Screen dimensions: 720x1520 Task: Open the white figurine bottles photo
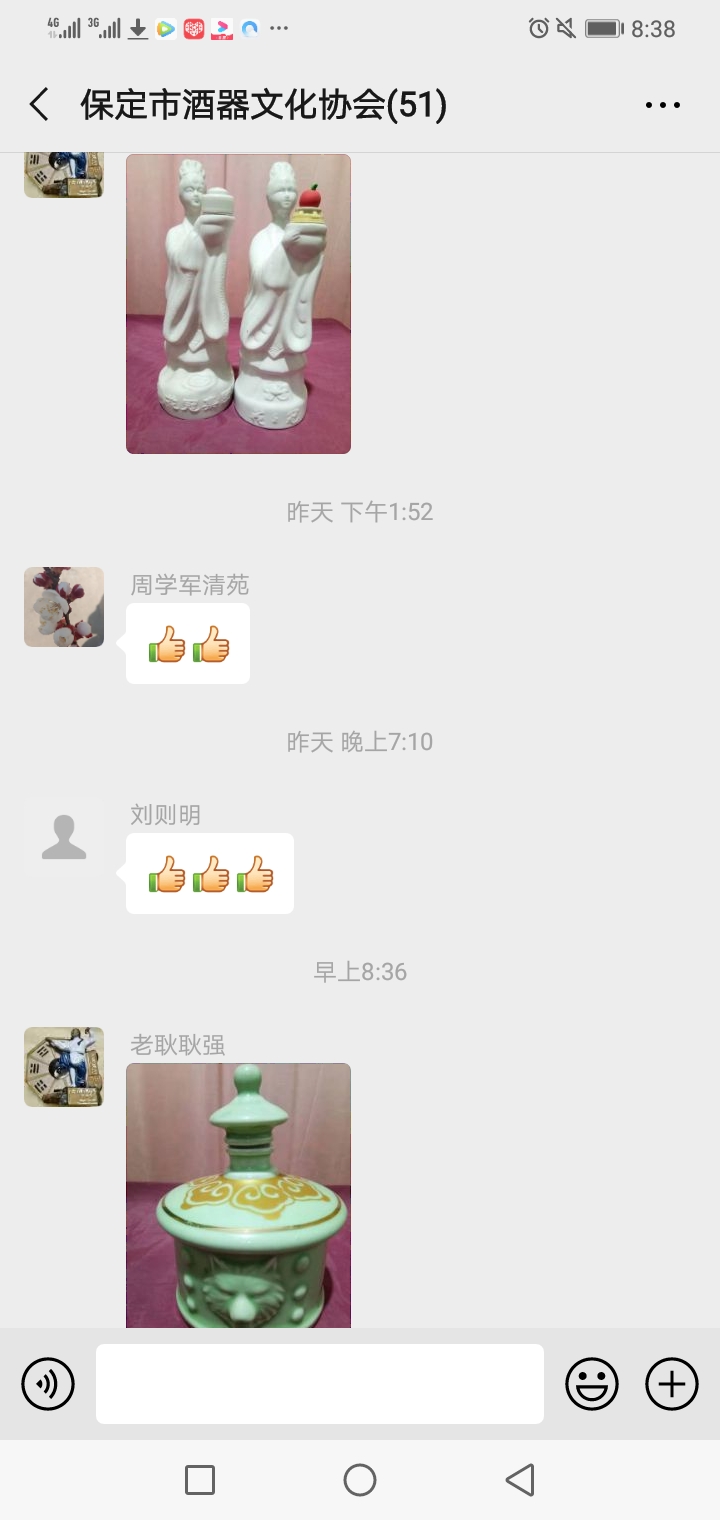pyautogui.click(x=238, y=304)
